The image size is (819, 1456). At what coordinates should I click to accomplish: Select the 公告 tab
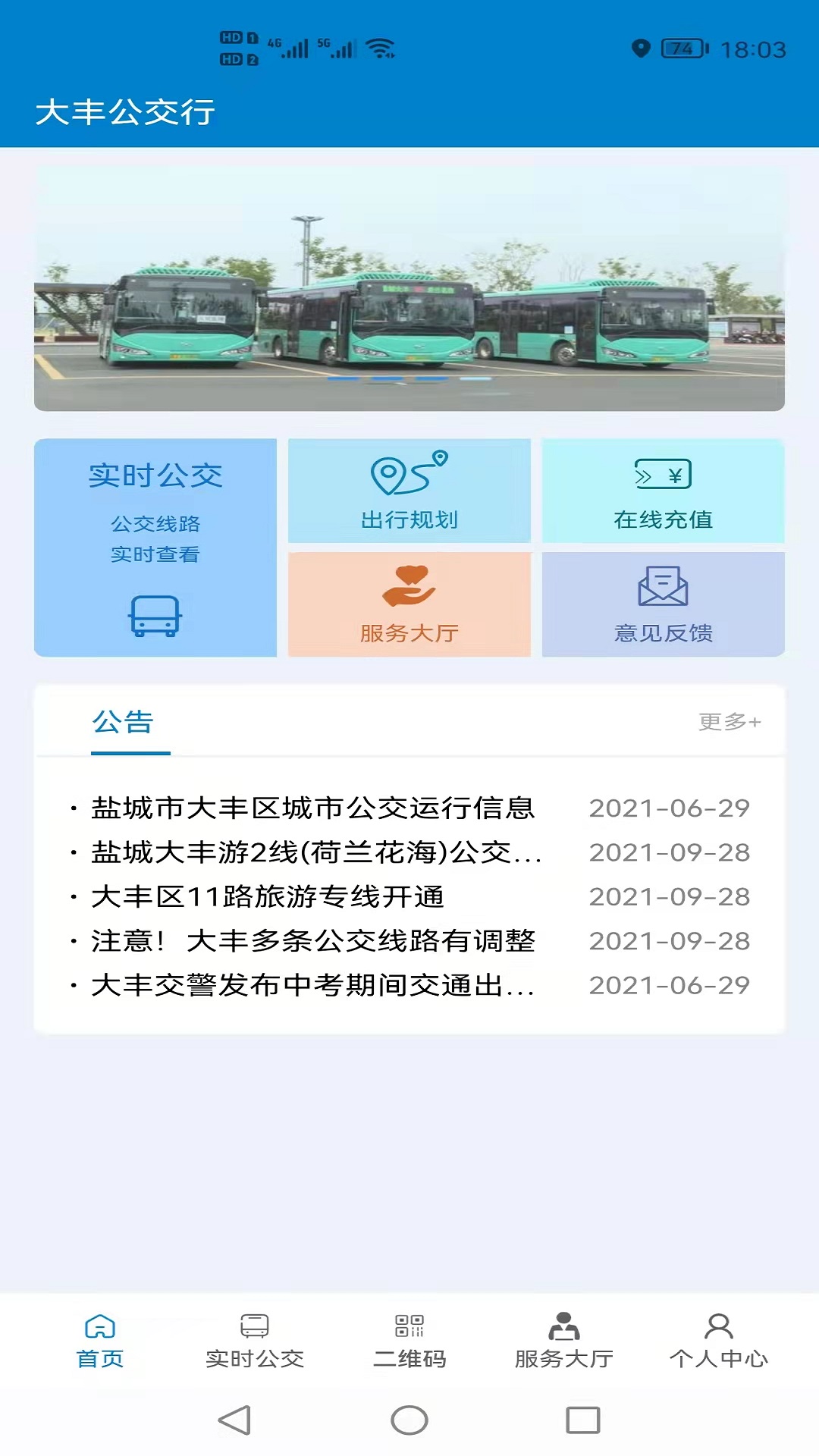click(x=123, y=722)
